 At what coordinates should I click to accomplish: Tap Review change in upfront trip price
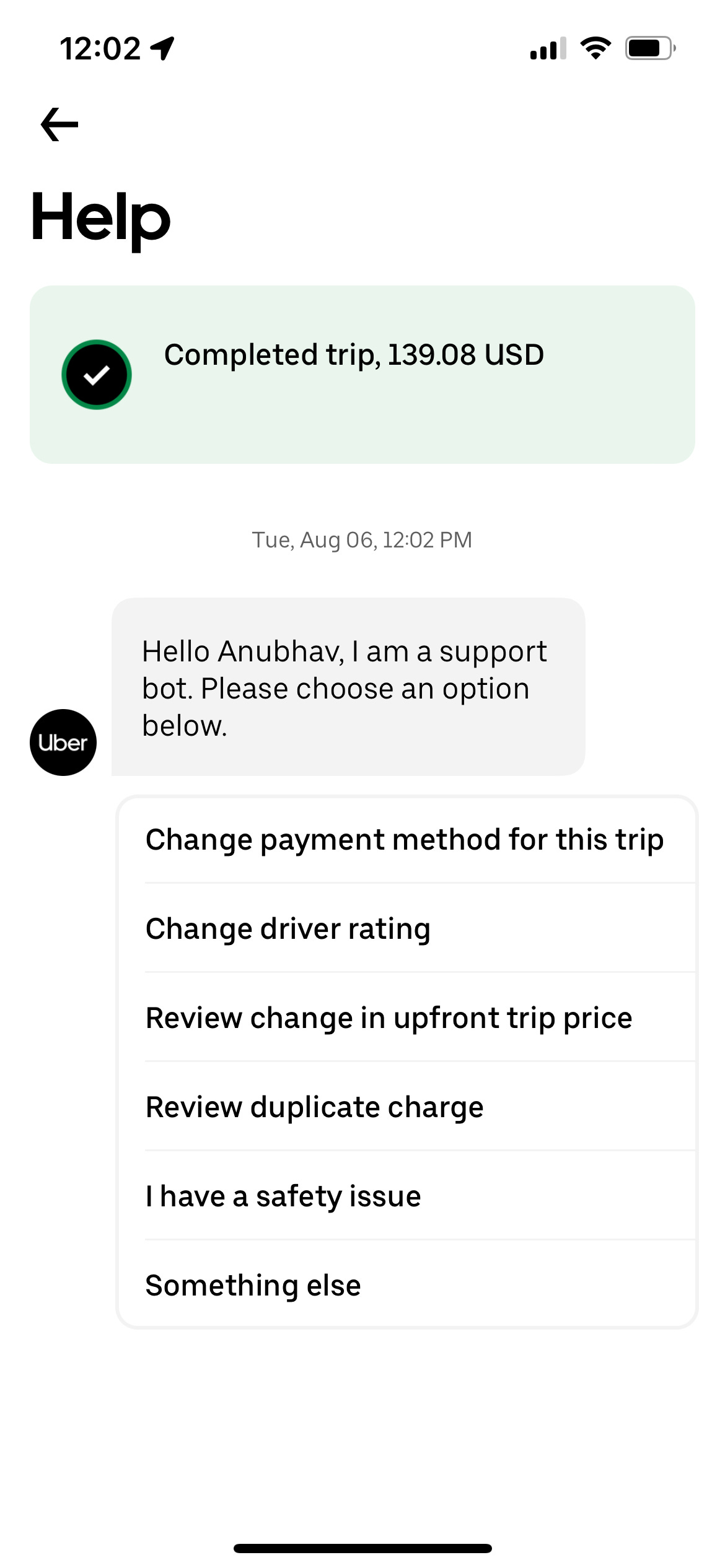tap(407, 1017)
